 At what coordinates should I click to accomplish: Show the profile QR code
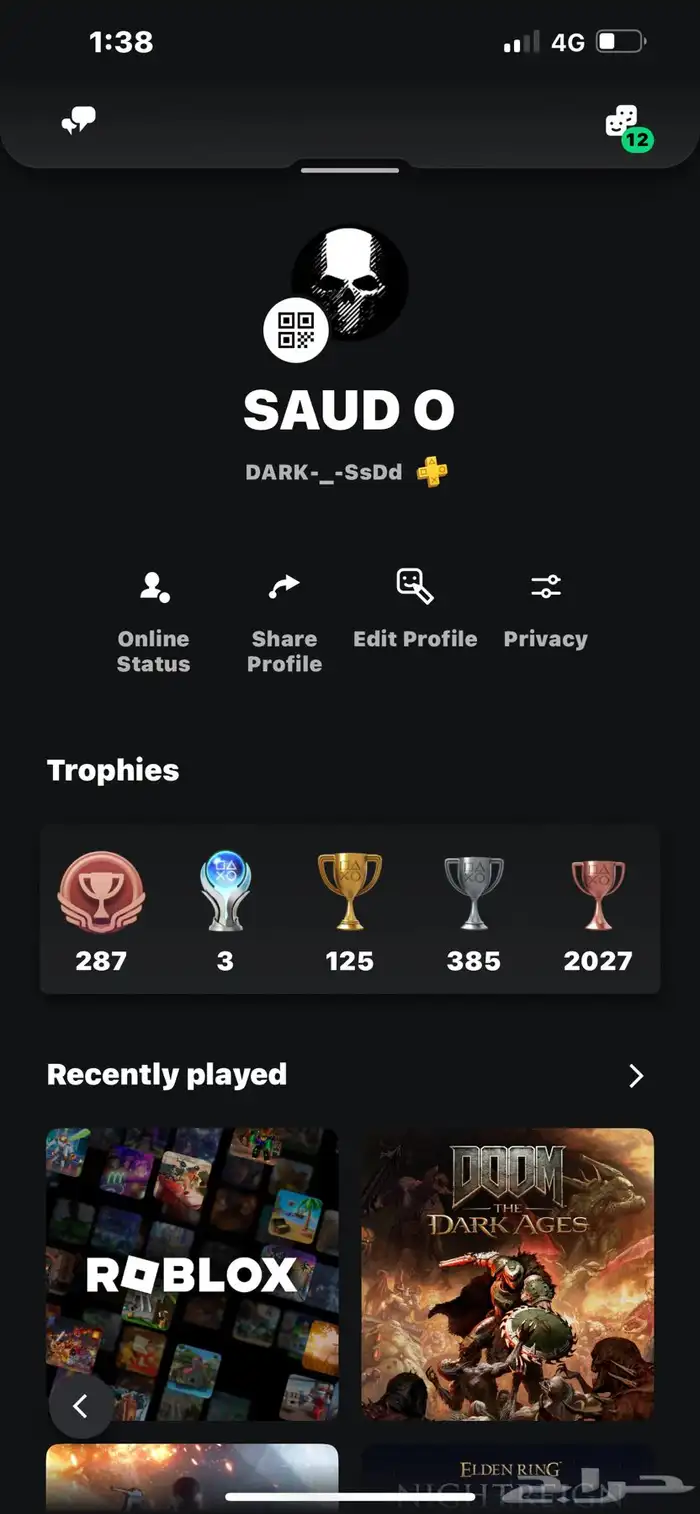click(296, 331)
